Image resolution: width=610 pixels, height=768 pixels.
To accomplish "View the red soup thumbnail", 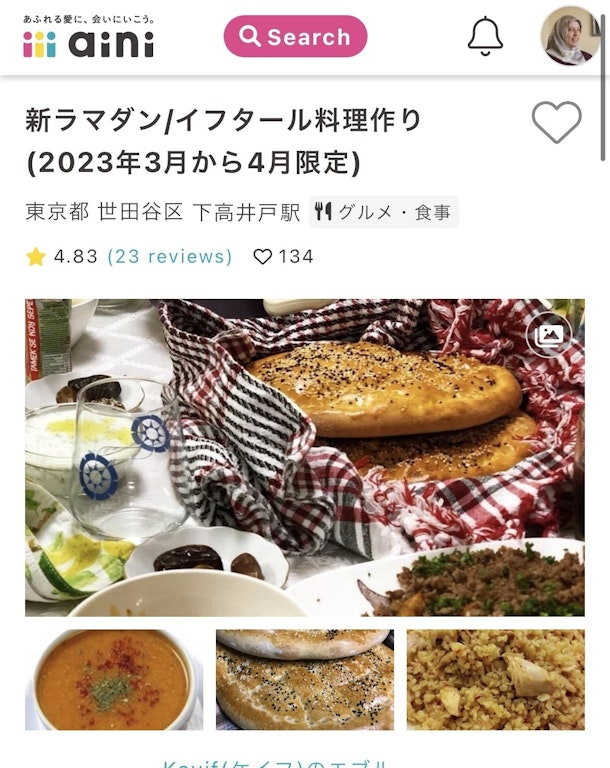I will (x=113, y=680).
